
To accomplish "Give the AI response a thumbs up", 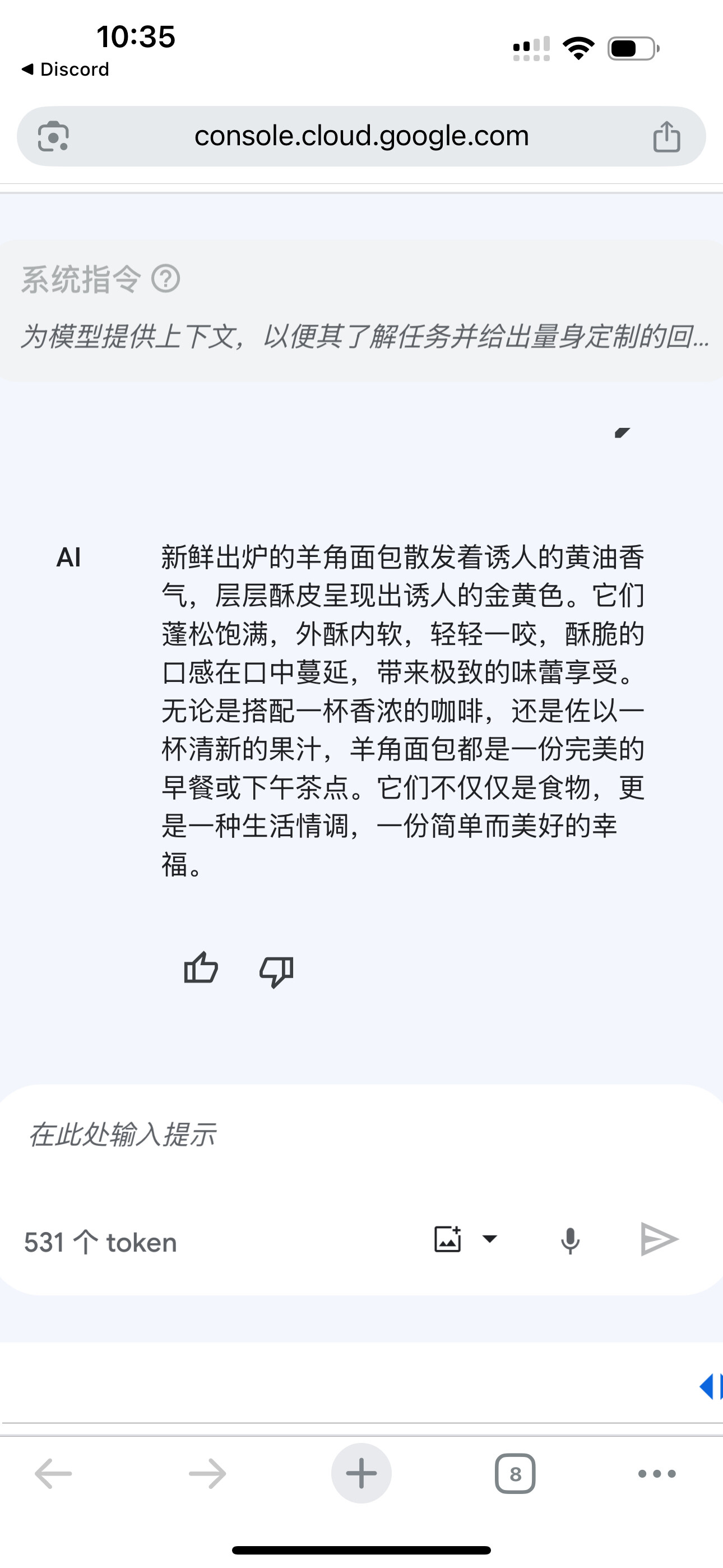I will 201,969.
